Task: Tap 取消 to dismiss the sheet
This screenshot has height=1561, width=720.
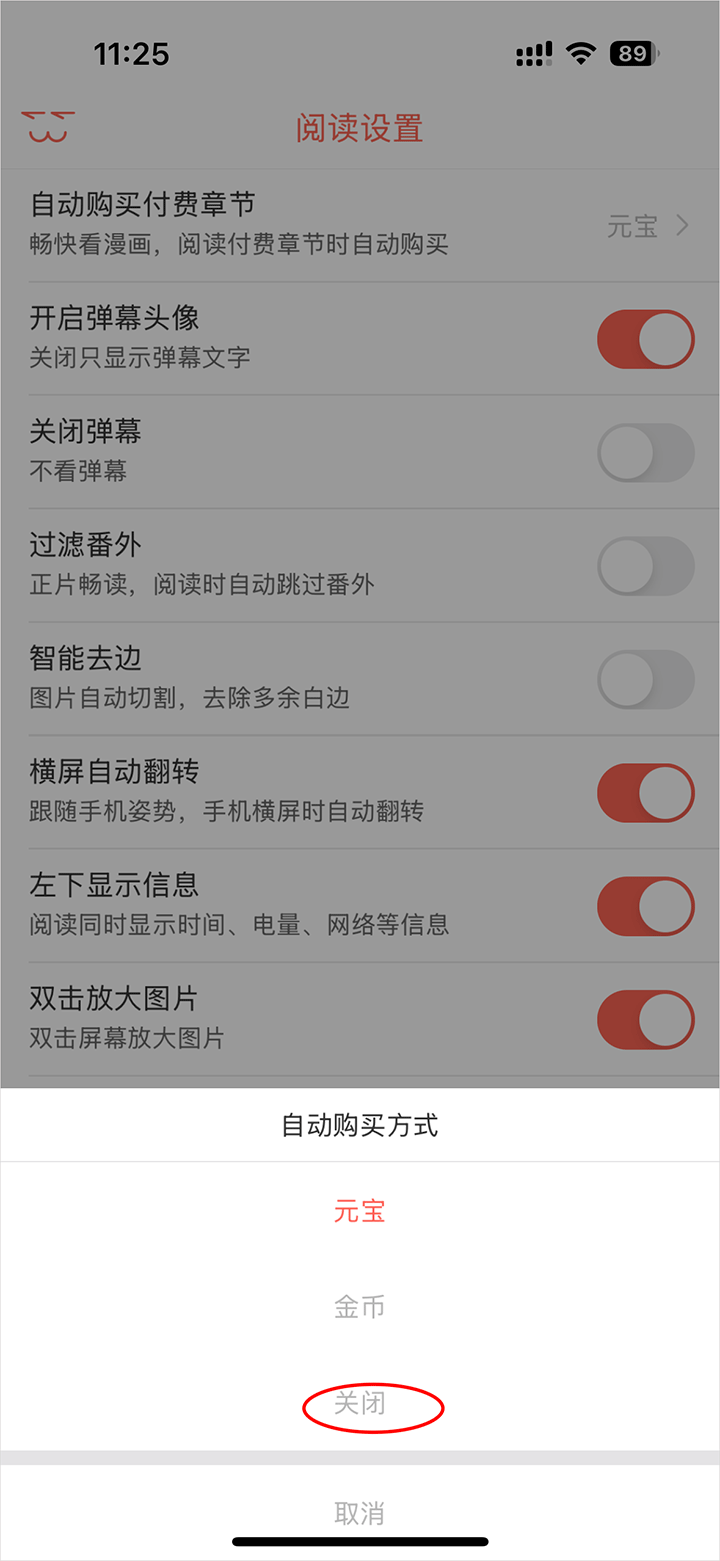Action: (360, 1512)
